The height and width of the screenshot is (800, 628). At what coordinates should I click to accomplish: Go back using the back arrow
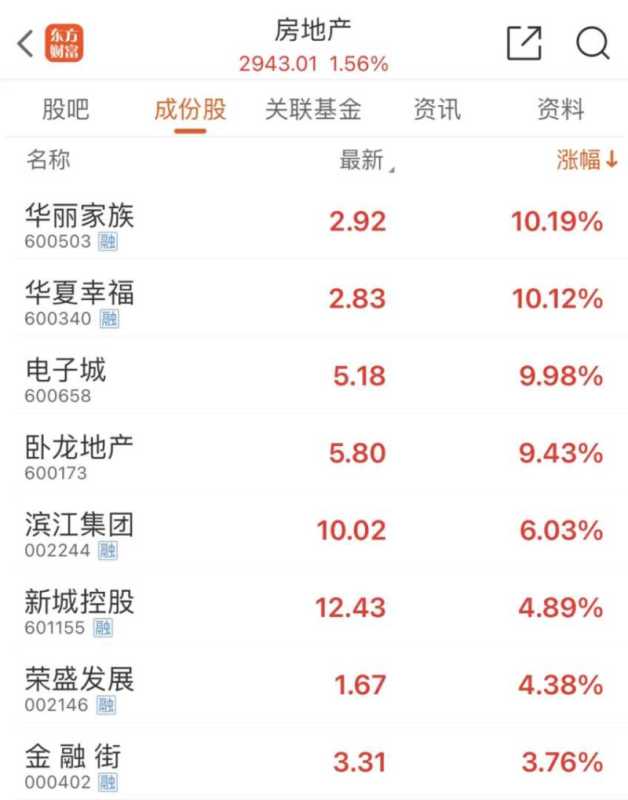(x=25, y=43)
